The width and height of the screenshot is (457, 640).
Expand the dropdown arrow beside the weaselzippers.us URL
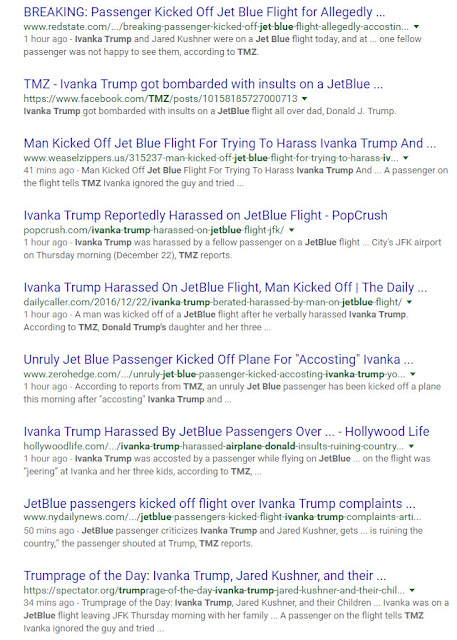coord(406,158)
